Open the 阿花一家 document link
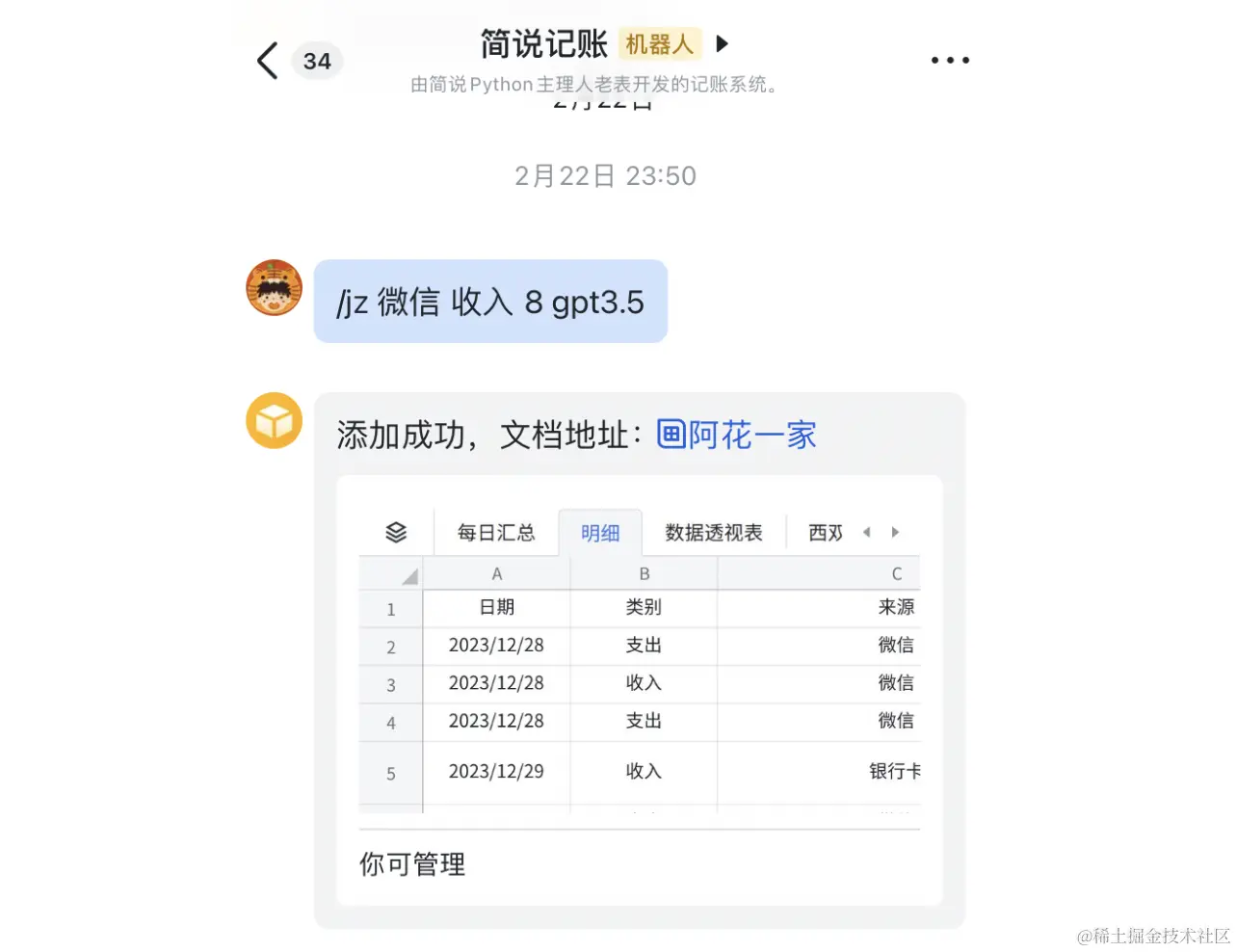1237x952 pixels. 737,436
